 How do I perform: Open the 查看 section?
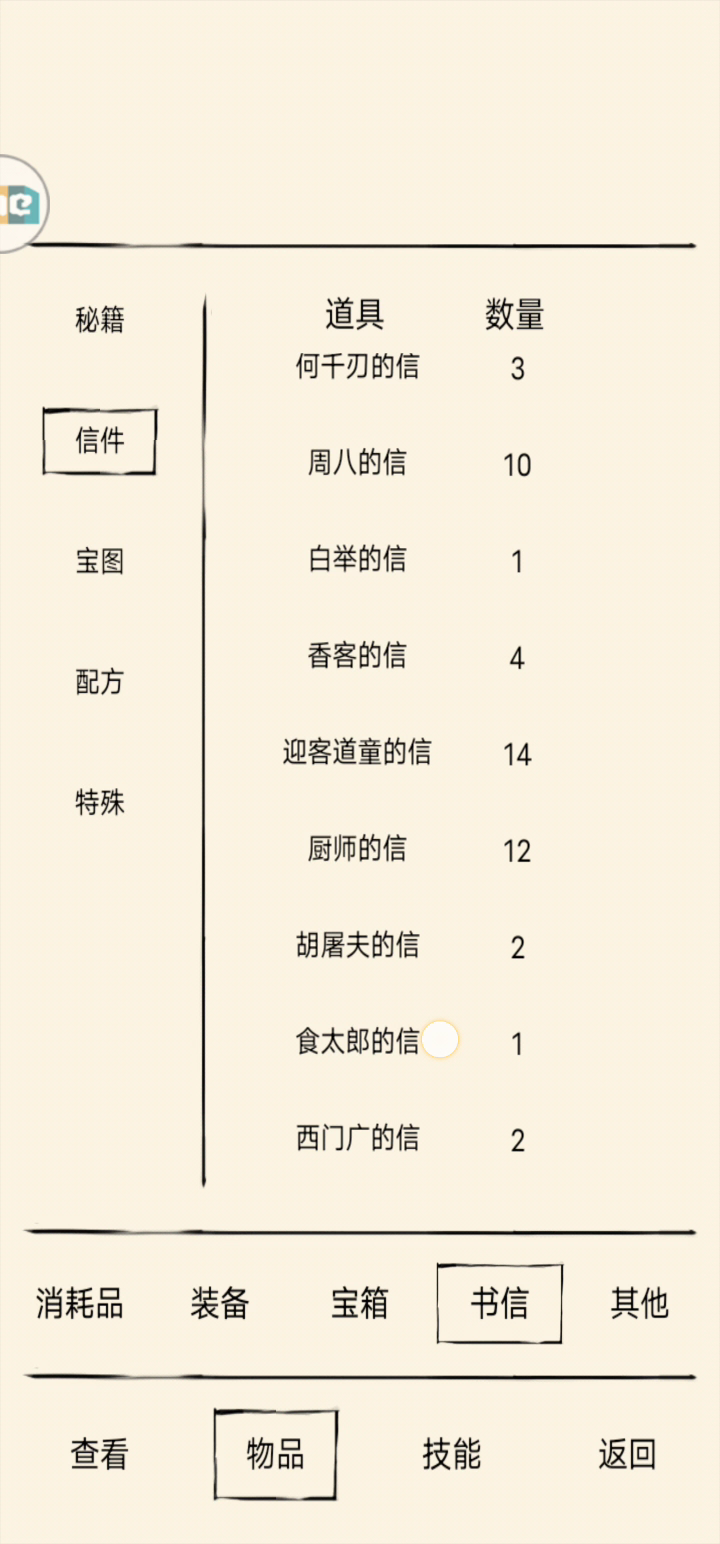(100, 1454)
